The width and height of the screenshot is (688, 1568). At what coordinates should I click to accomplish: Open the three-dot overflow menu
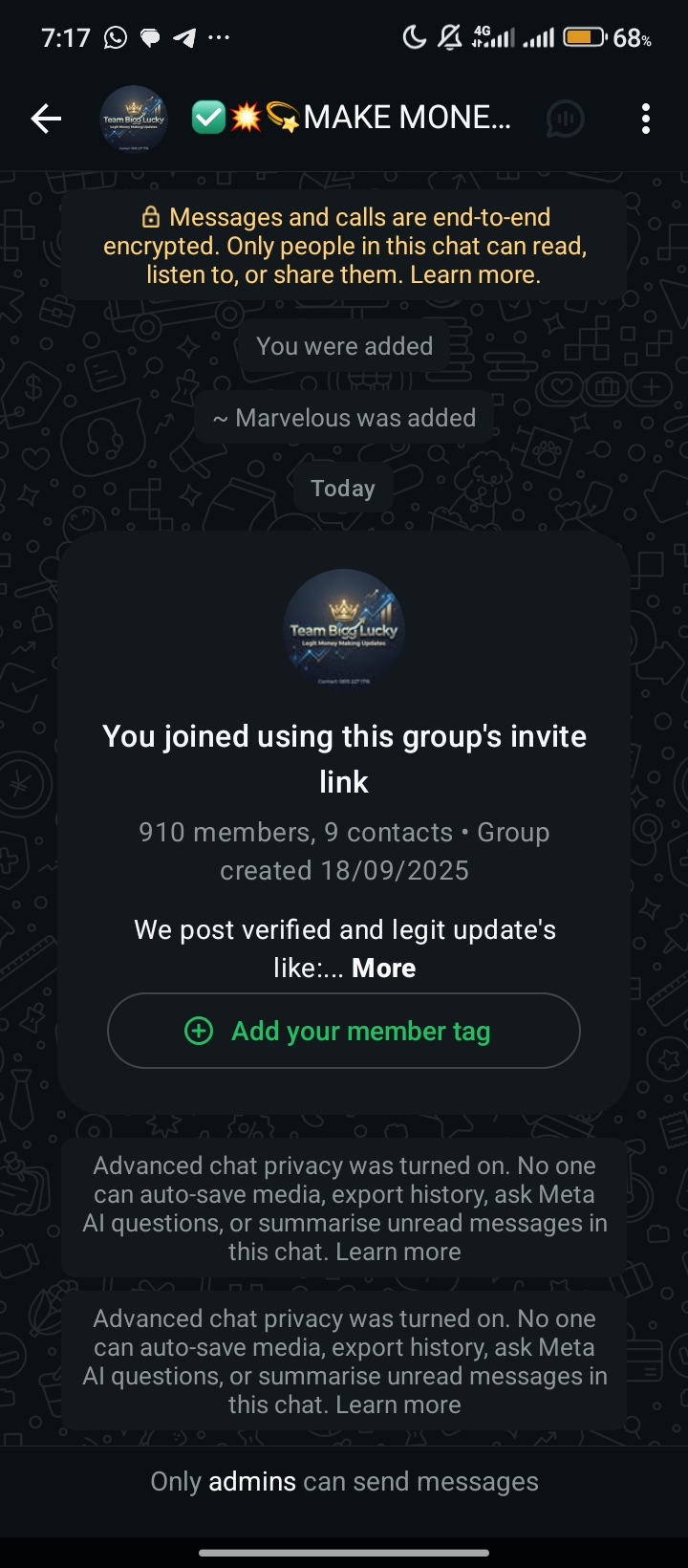click(646, 119)
